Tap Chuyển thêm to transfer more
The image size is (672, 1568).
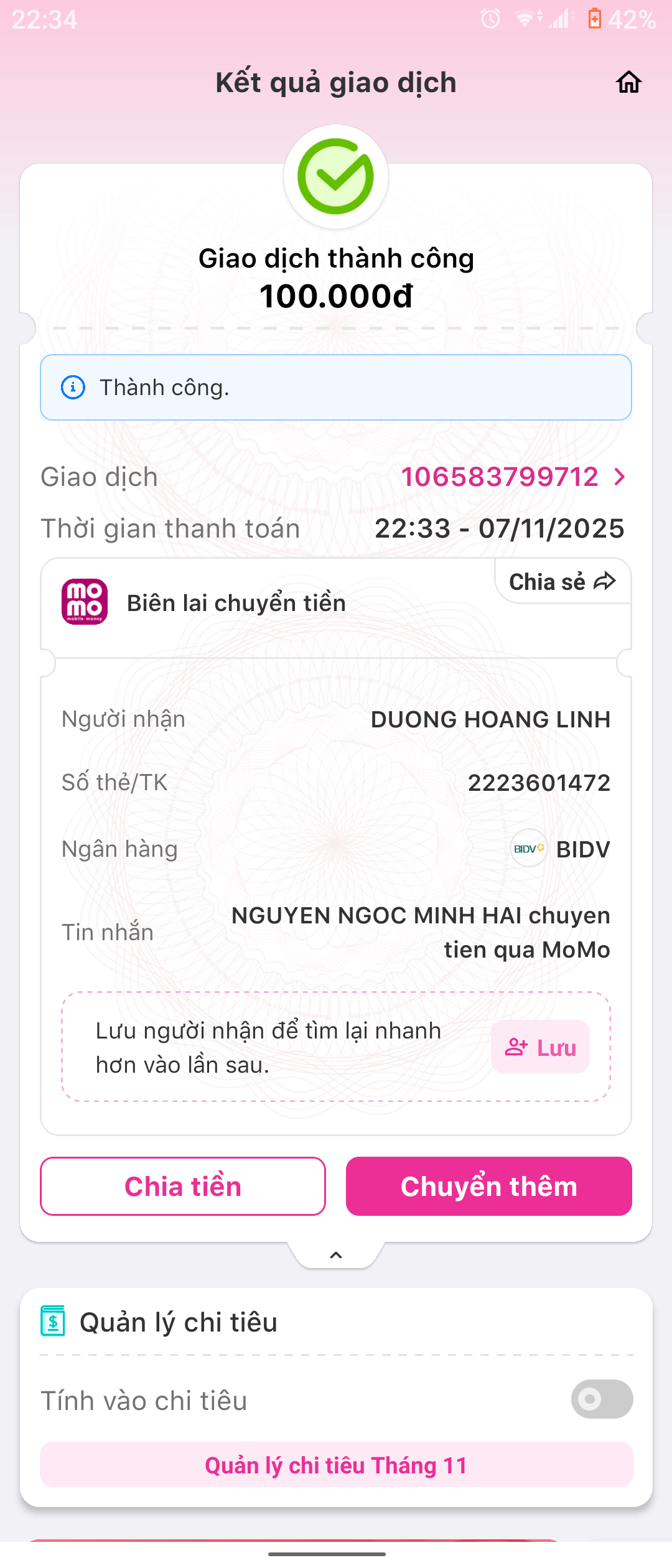click(x=488, y=1186)
